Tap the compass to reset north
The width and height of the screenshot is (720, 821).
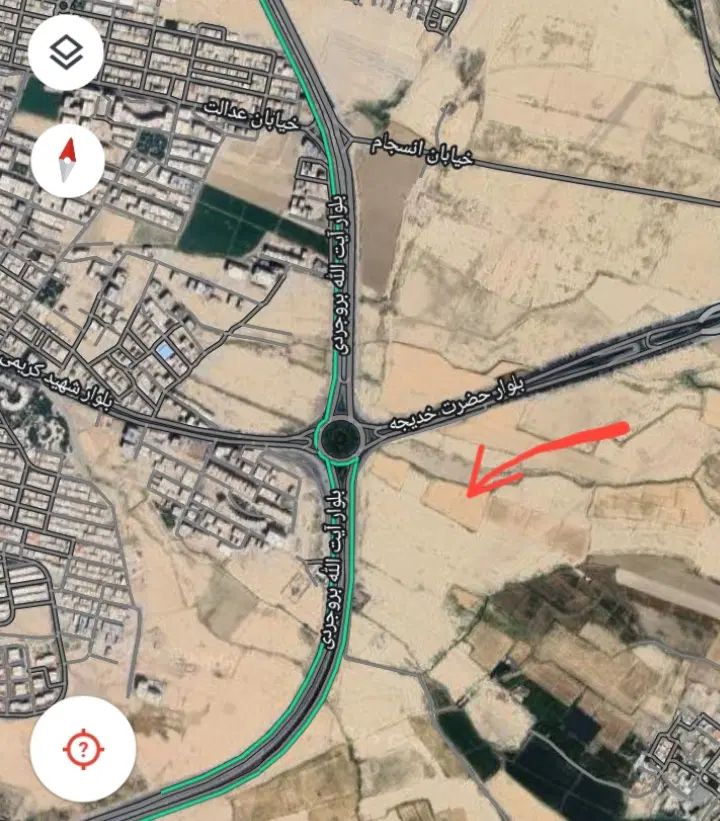pyautogui.click(x=67, y=160)
